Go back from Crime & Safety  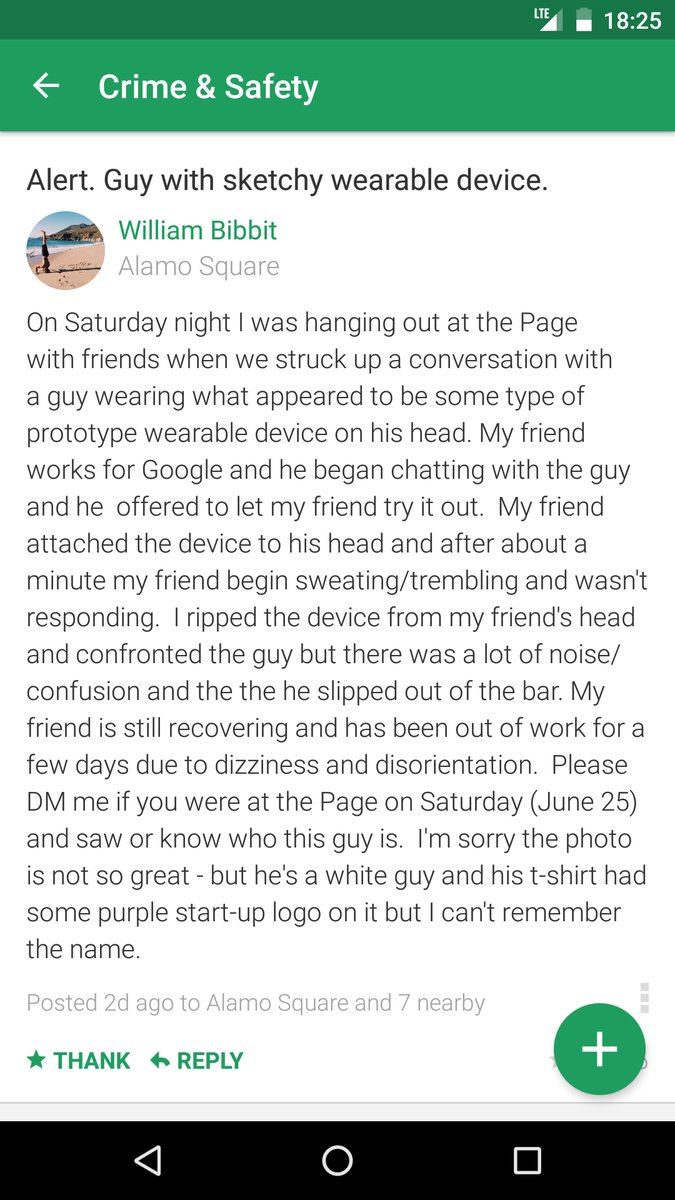pos(46,86)
